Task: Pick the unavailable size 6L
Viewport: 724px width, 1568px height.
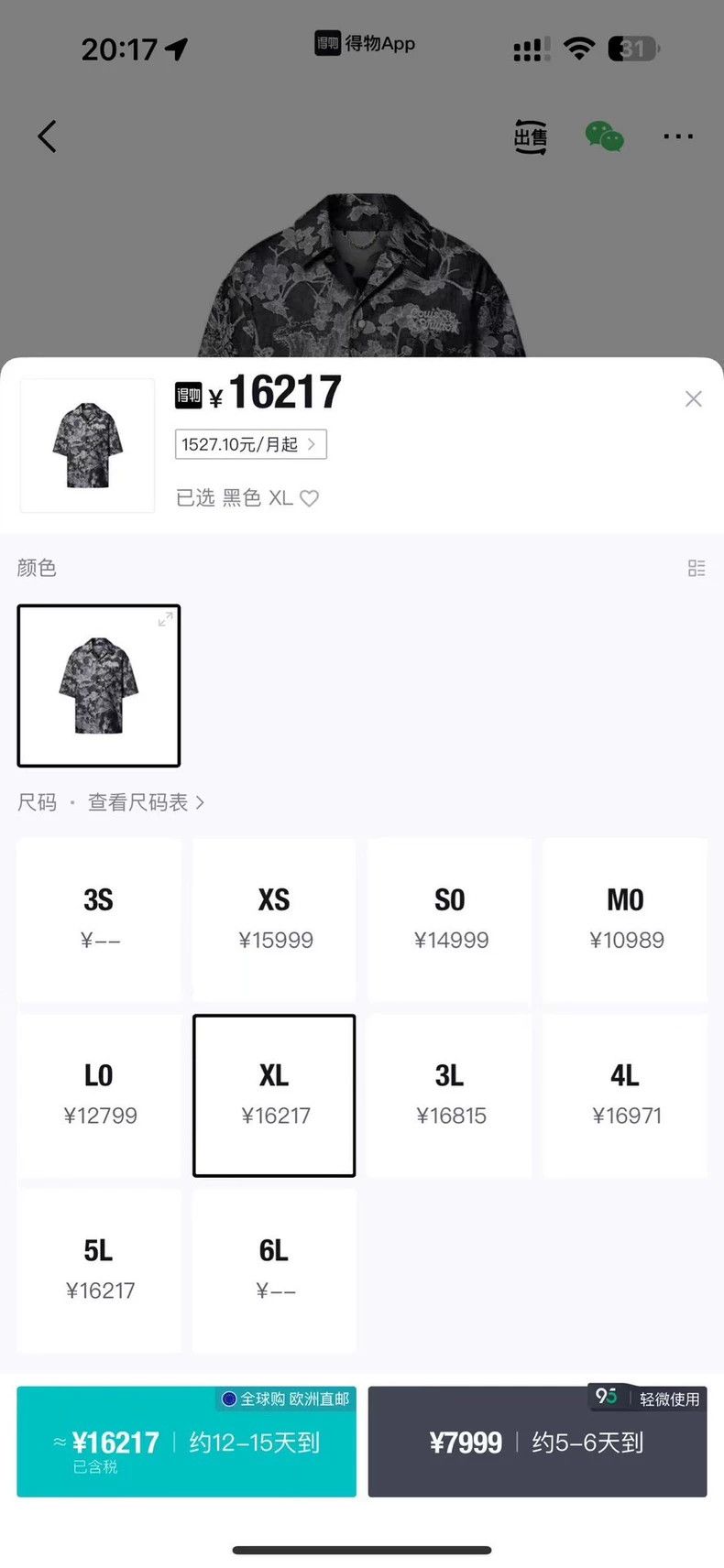Action: click(x=274, y=1270)
